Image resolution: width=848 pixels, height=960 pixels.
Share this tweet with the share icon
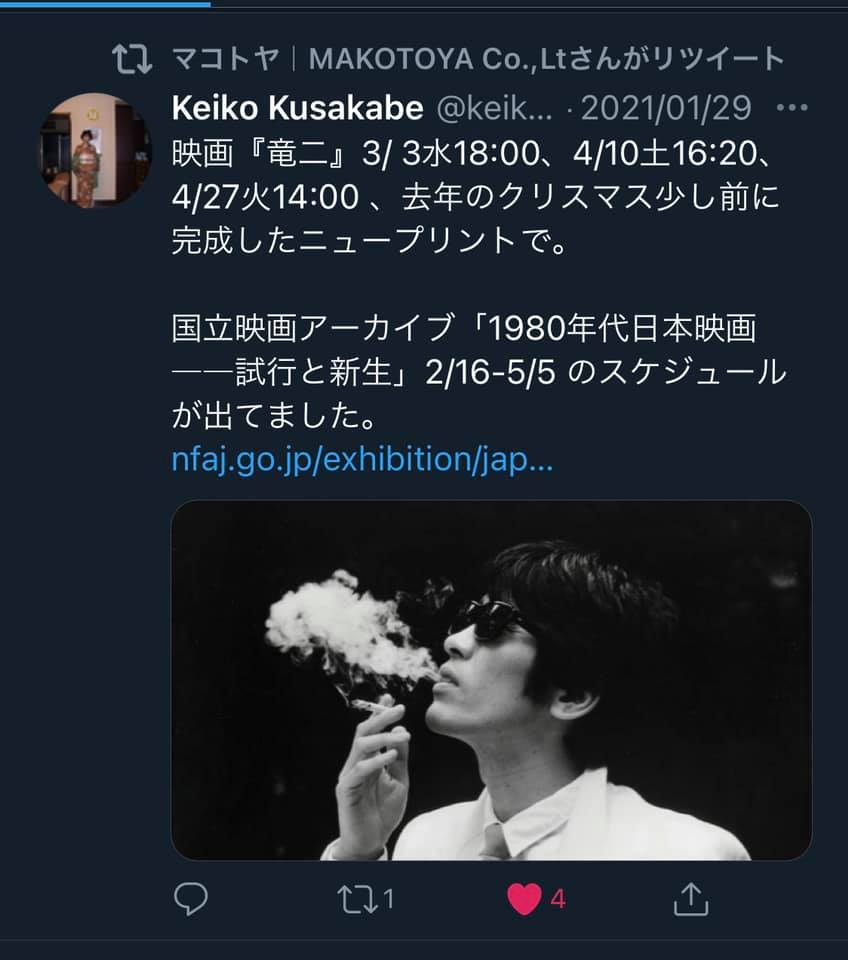pos(691,899)
